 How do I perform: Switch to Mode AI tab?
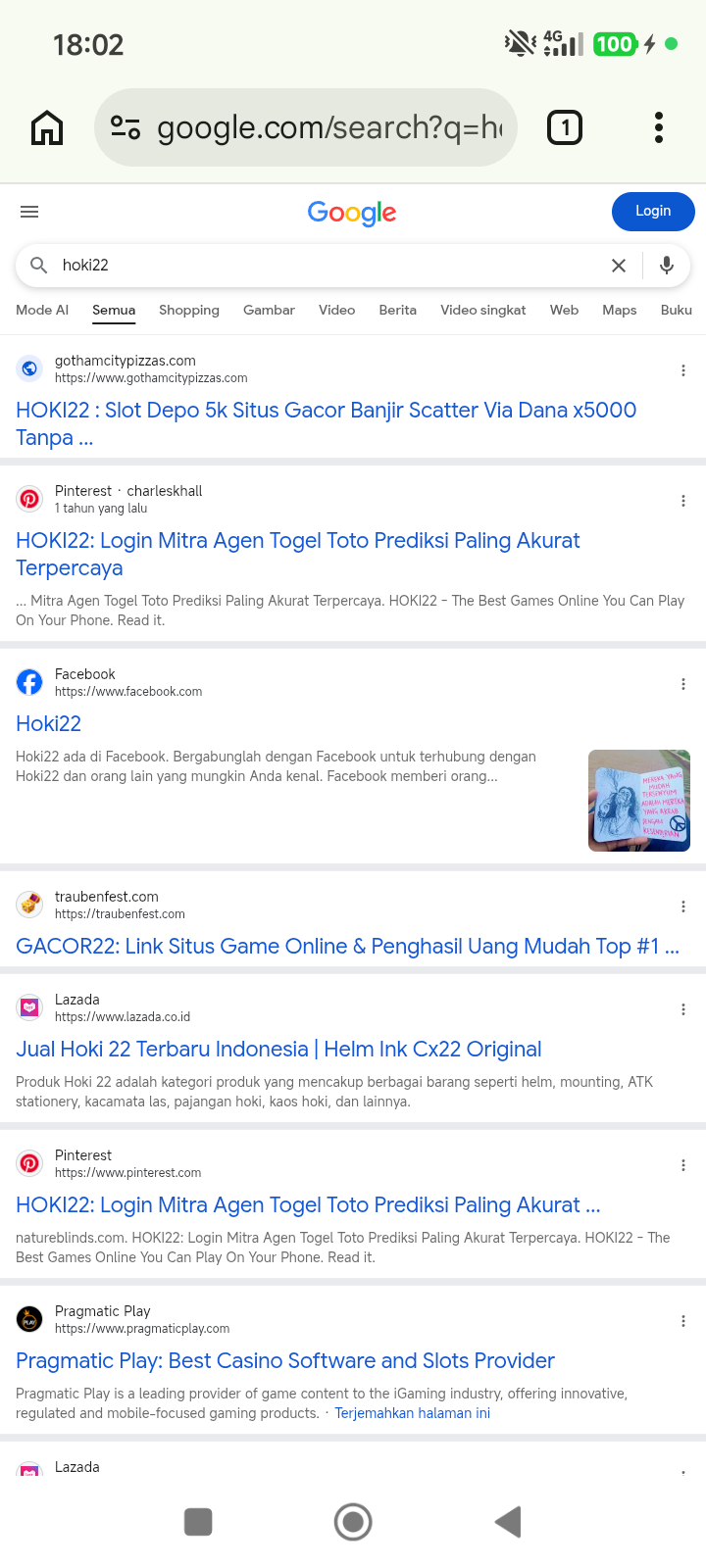click(42, 310)
